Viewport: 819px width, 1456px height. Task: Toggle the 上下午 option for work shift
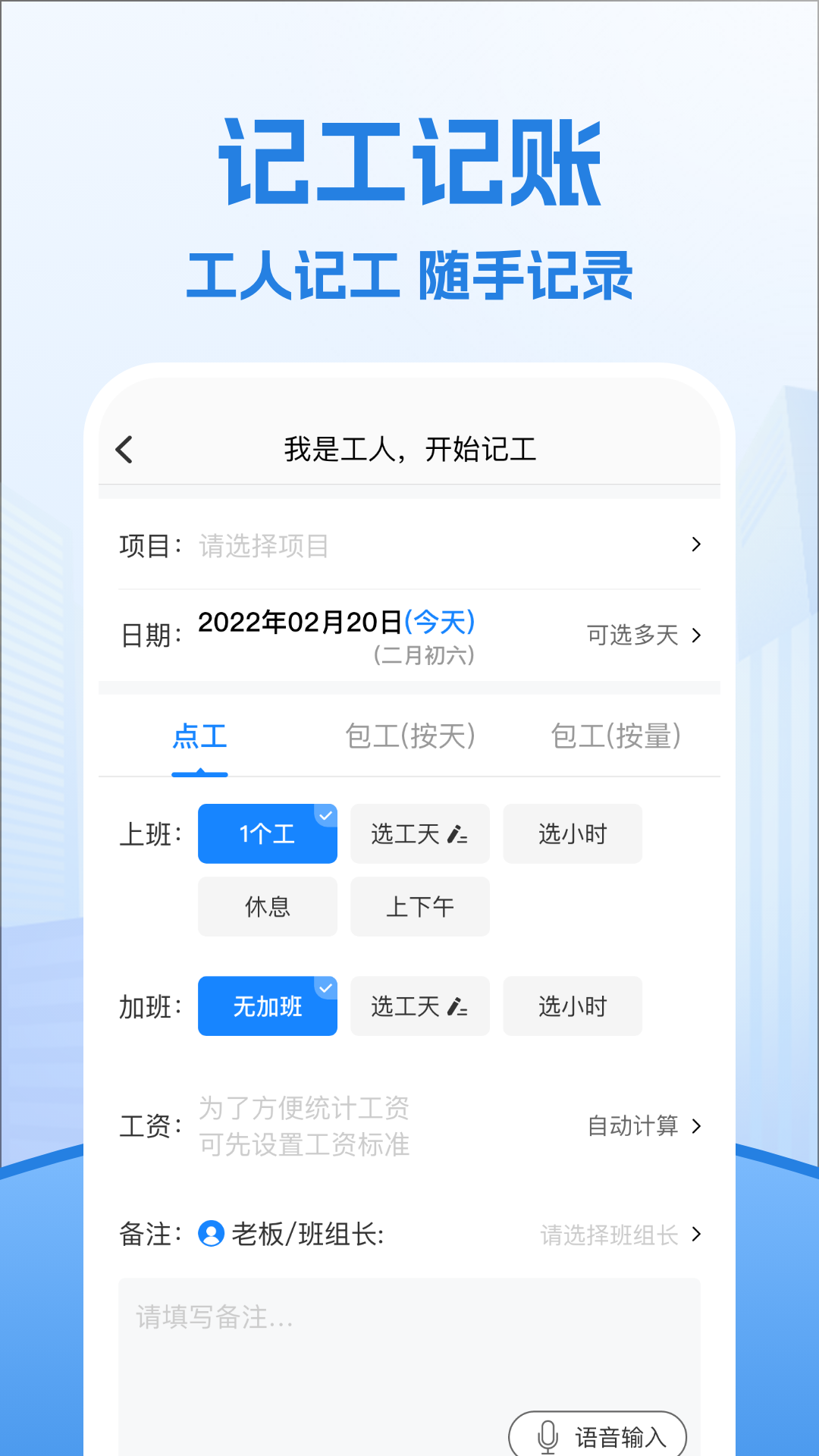[x=419, y=907]
